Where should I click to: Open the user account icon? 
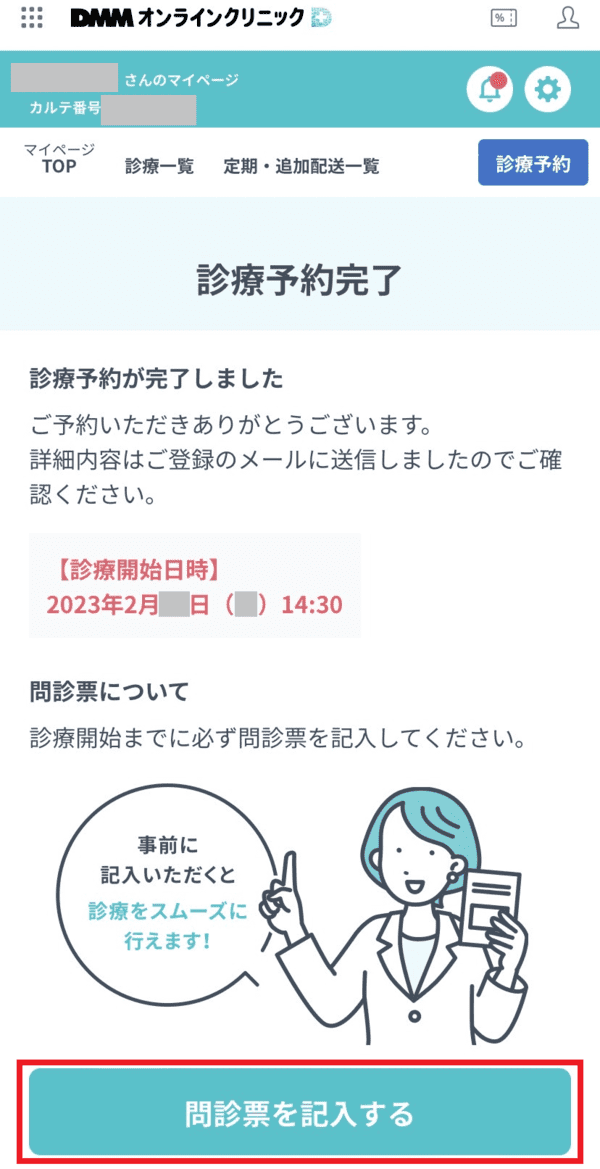click(x=568, y=18)
